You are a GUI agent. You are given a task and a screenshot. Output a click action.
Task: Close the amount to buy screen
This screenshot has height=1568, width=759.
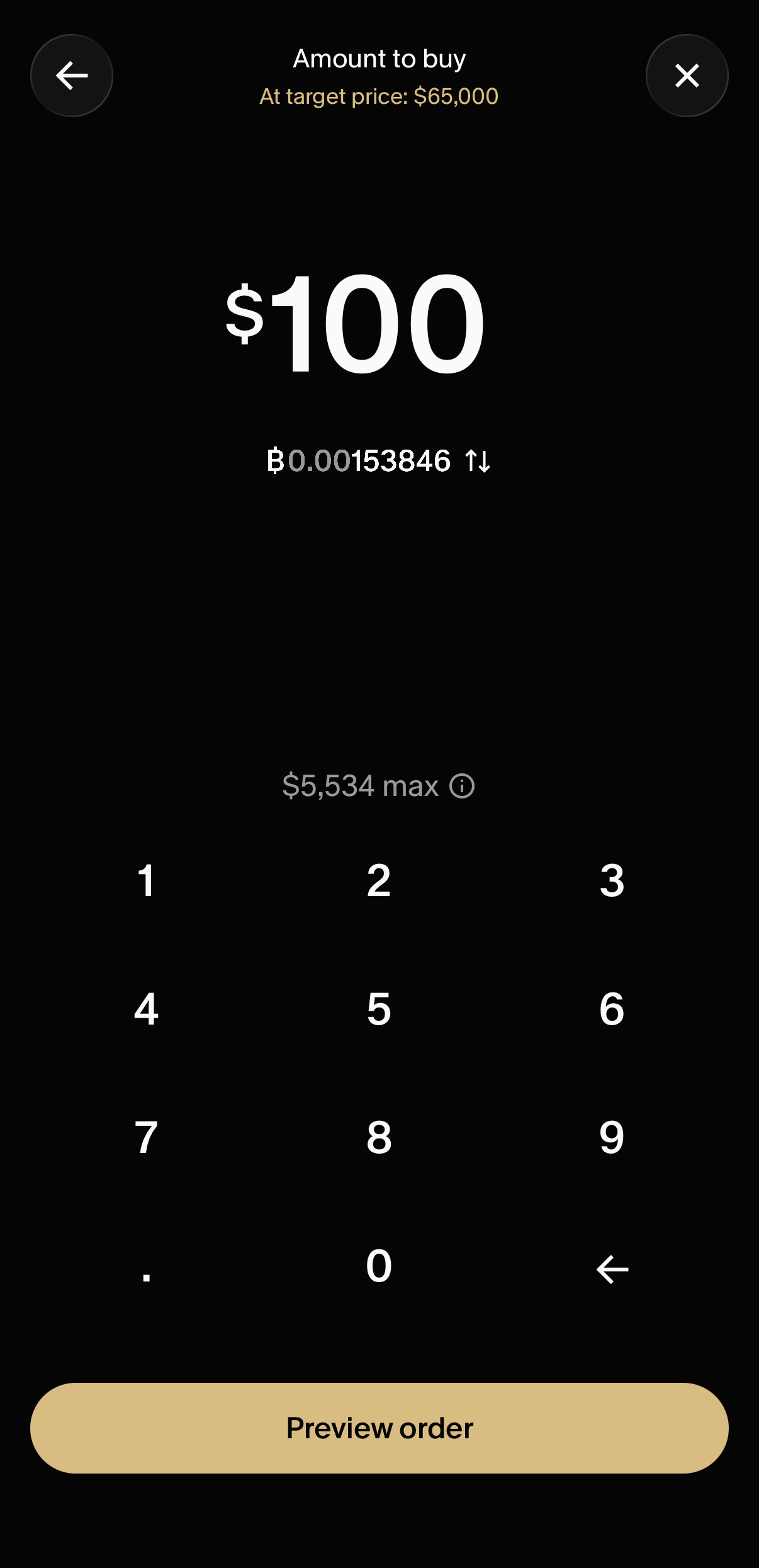(x=687, y=76)
